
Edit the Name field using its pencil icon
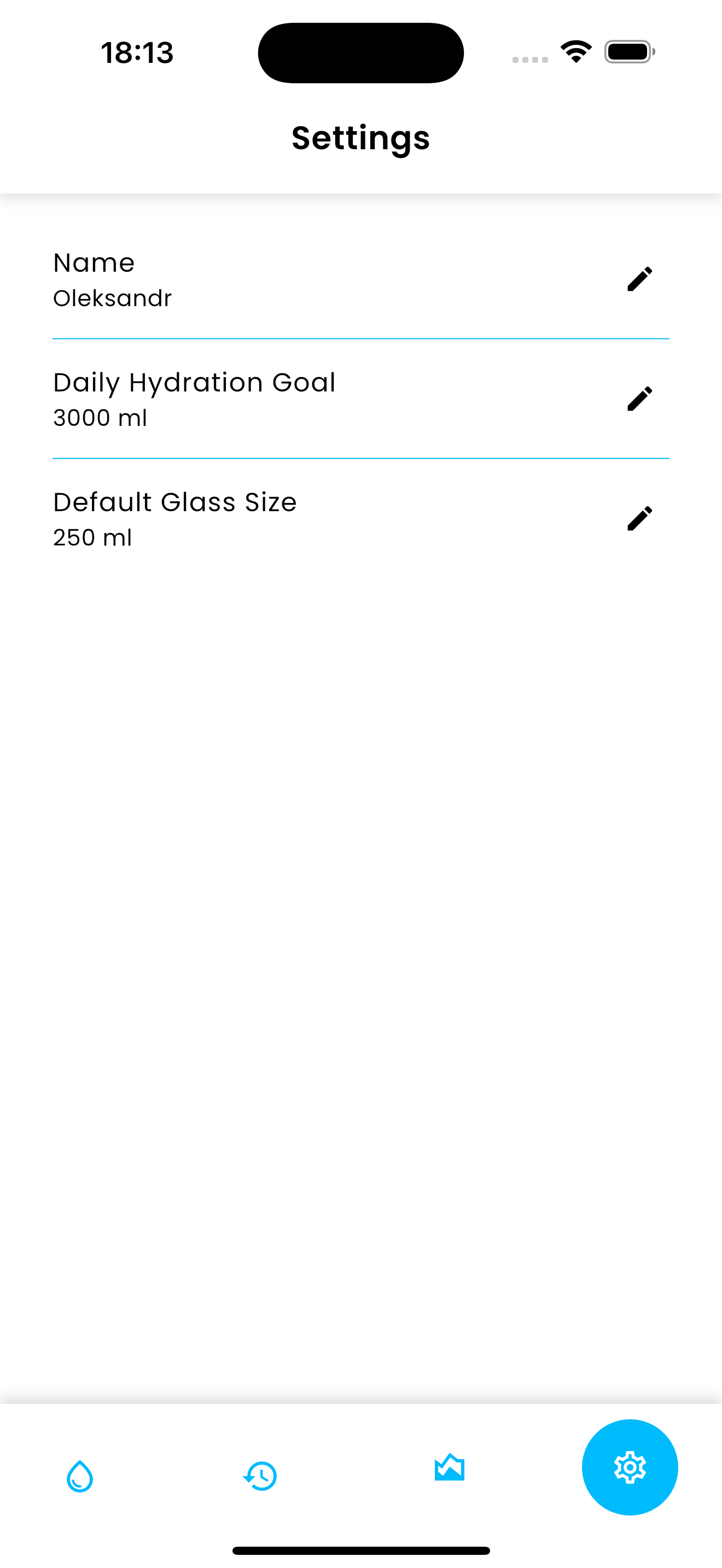click(640, 279)
